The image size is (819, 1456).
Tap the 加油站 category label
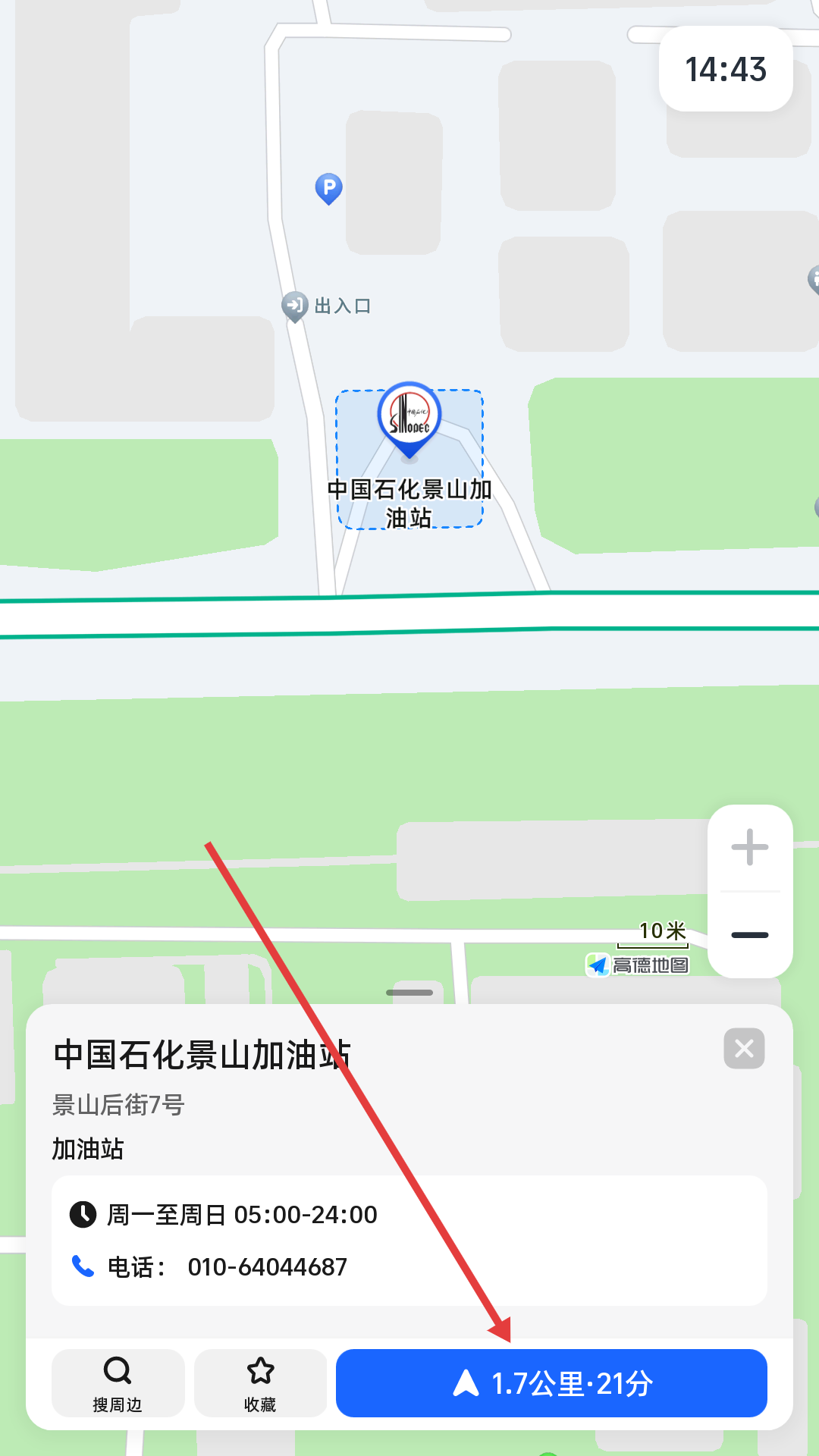89,1150
